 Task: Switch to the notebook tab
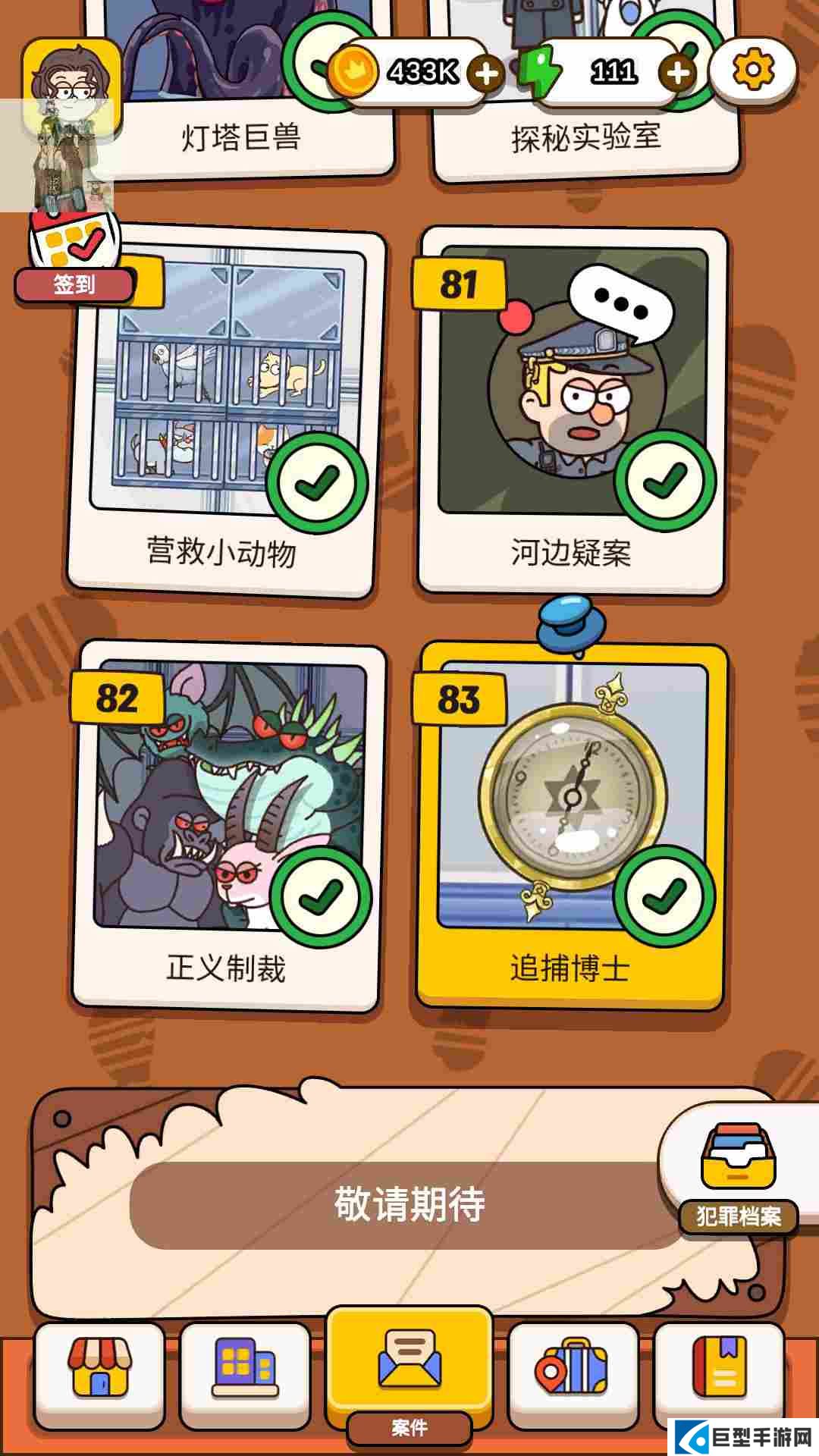click(718, 1374)
